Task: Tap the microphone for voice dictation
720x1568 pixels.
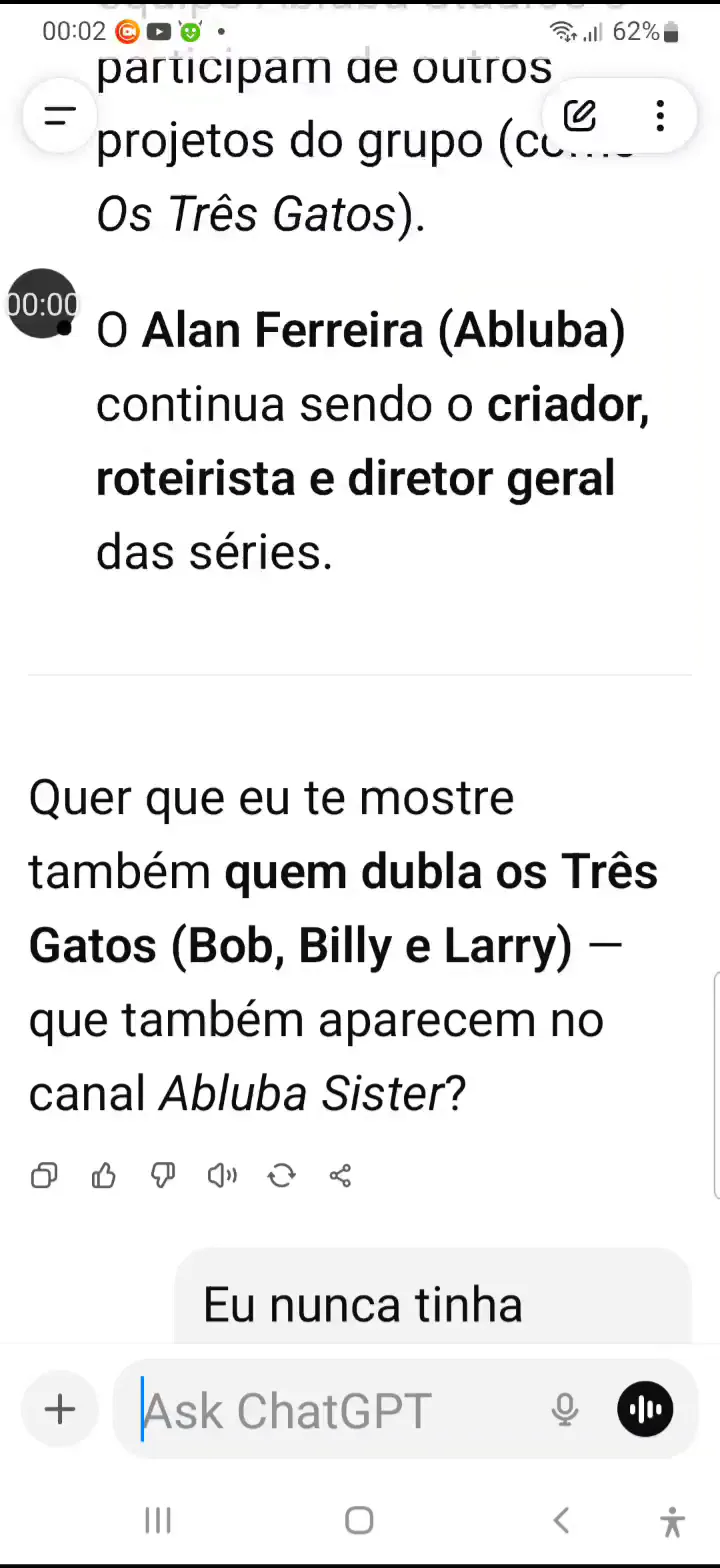Action: point(565,1410)
